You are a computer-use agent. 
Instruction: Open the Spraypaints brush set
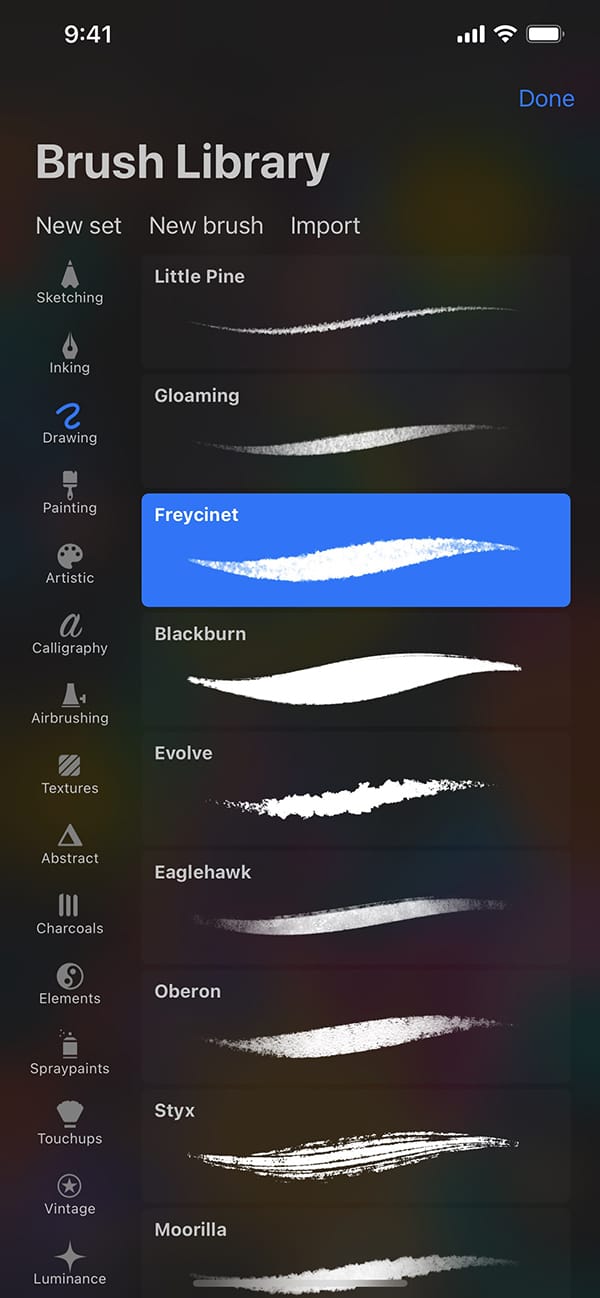pos(70,1054)
